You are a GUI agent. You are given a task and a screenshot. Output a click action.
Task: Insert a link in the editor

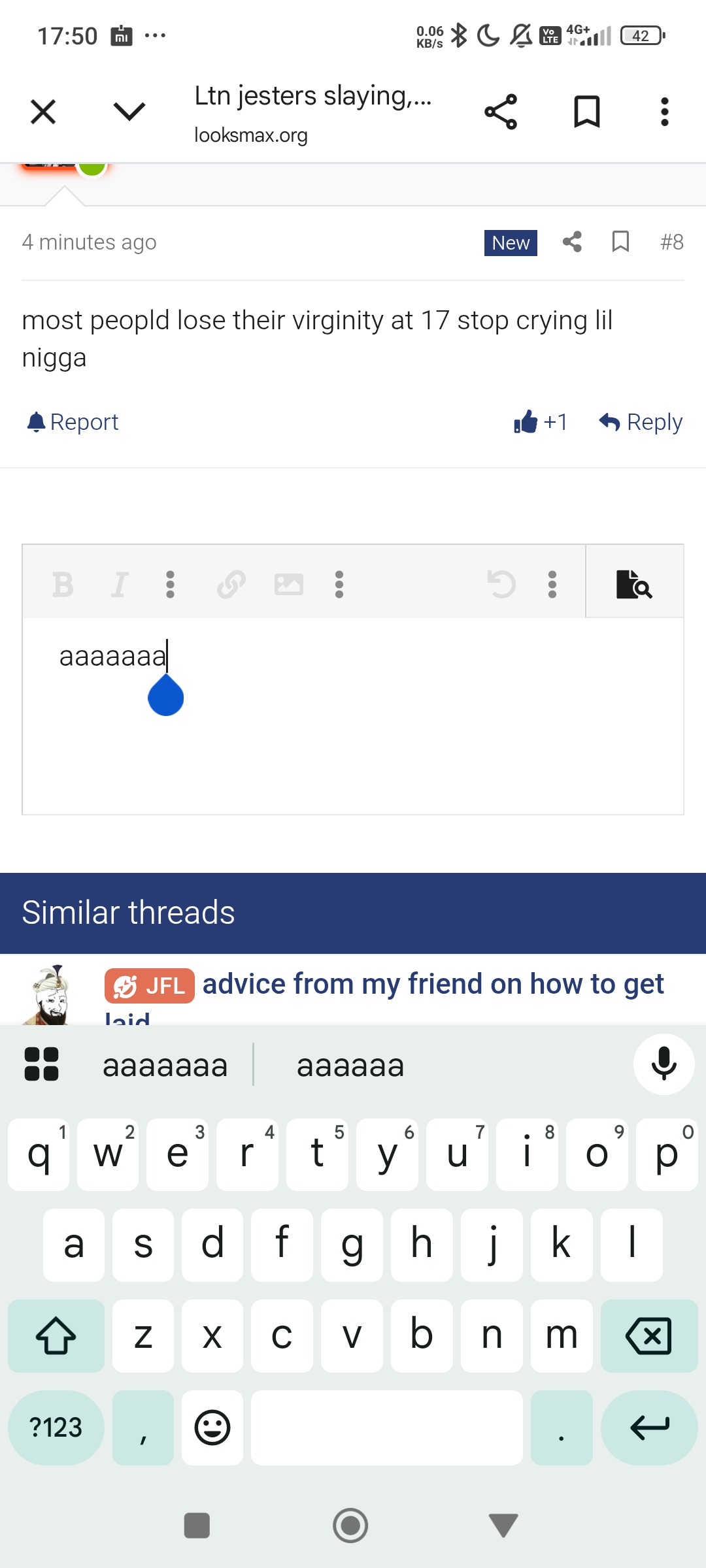pos(231,585)
